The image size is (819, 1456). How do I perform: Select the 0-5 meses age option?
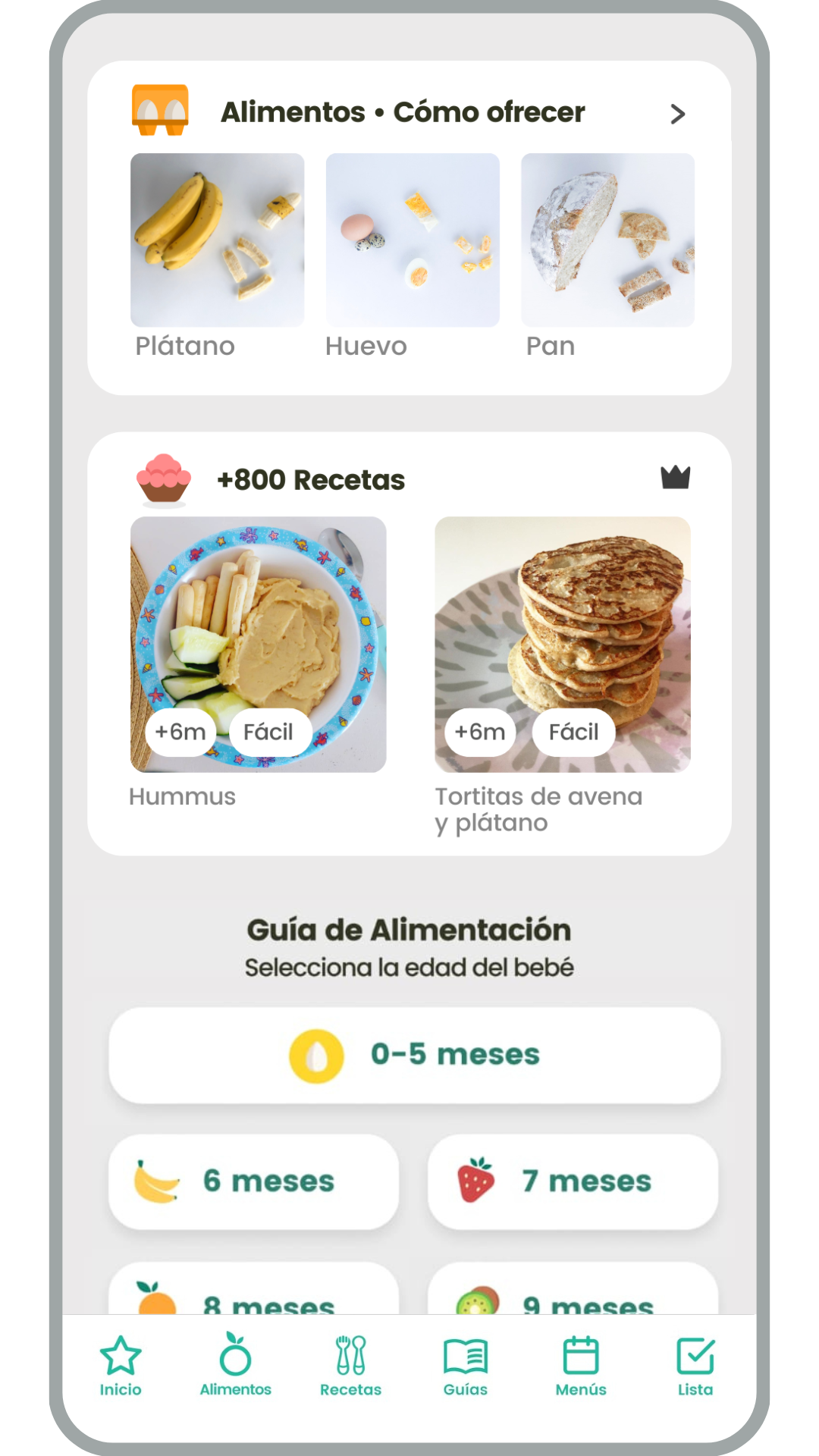pyautogui.click(x=409, y=1054)
